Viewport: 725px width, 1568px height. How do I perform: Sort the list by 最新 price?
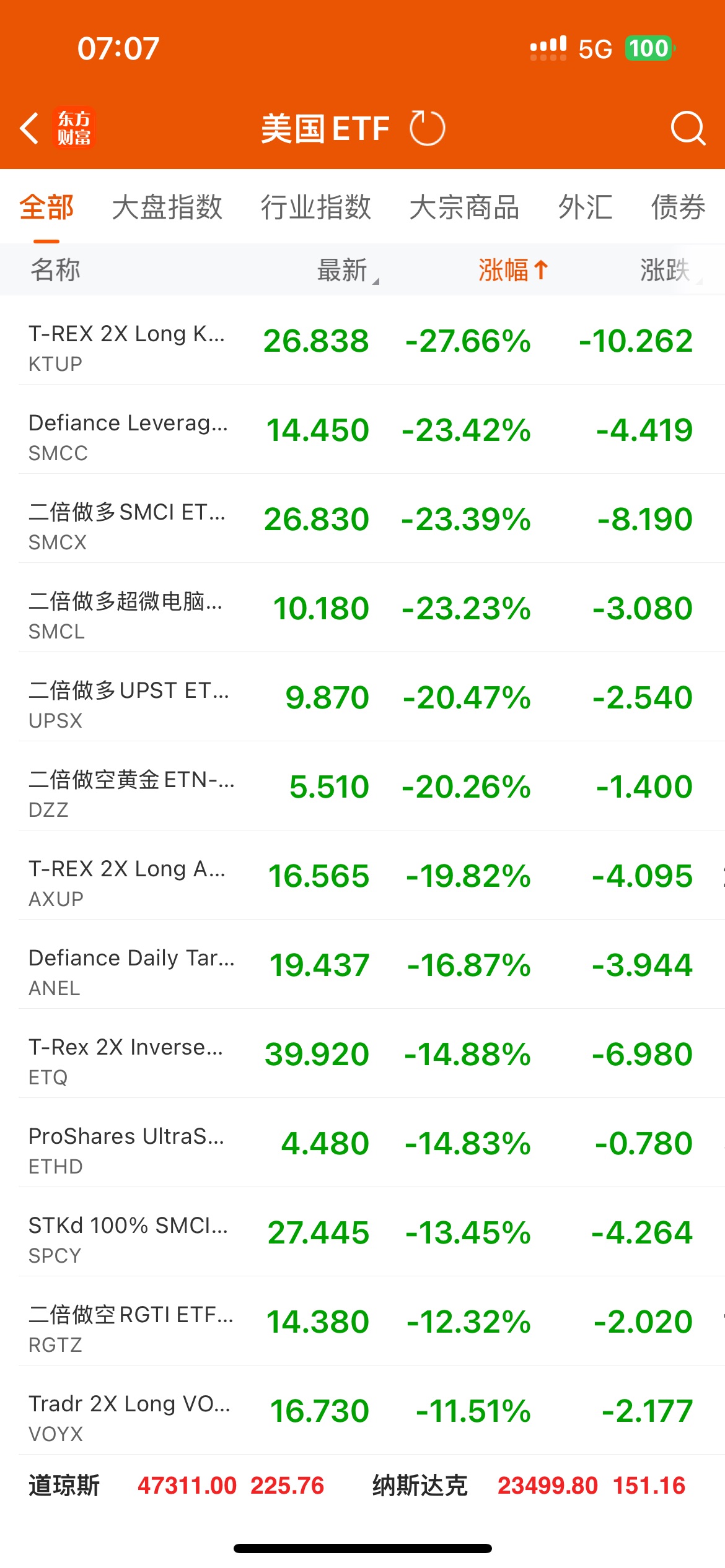(345, 270)
